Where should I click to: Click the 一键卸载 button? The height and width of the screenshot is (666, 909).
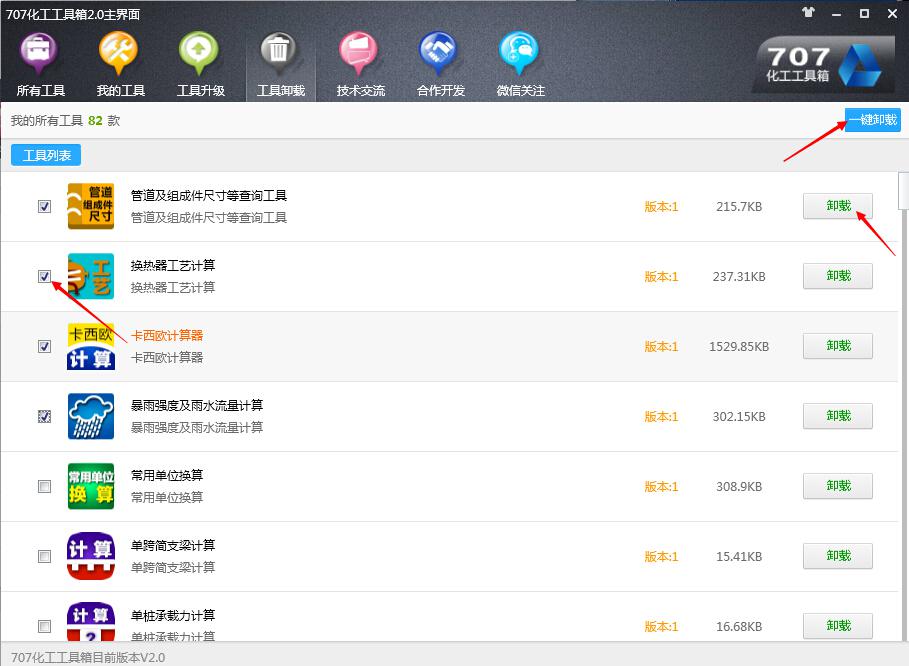(872, 120)
